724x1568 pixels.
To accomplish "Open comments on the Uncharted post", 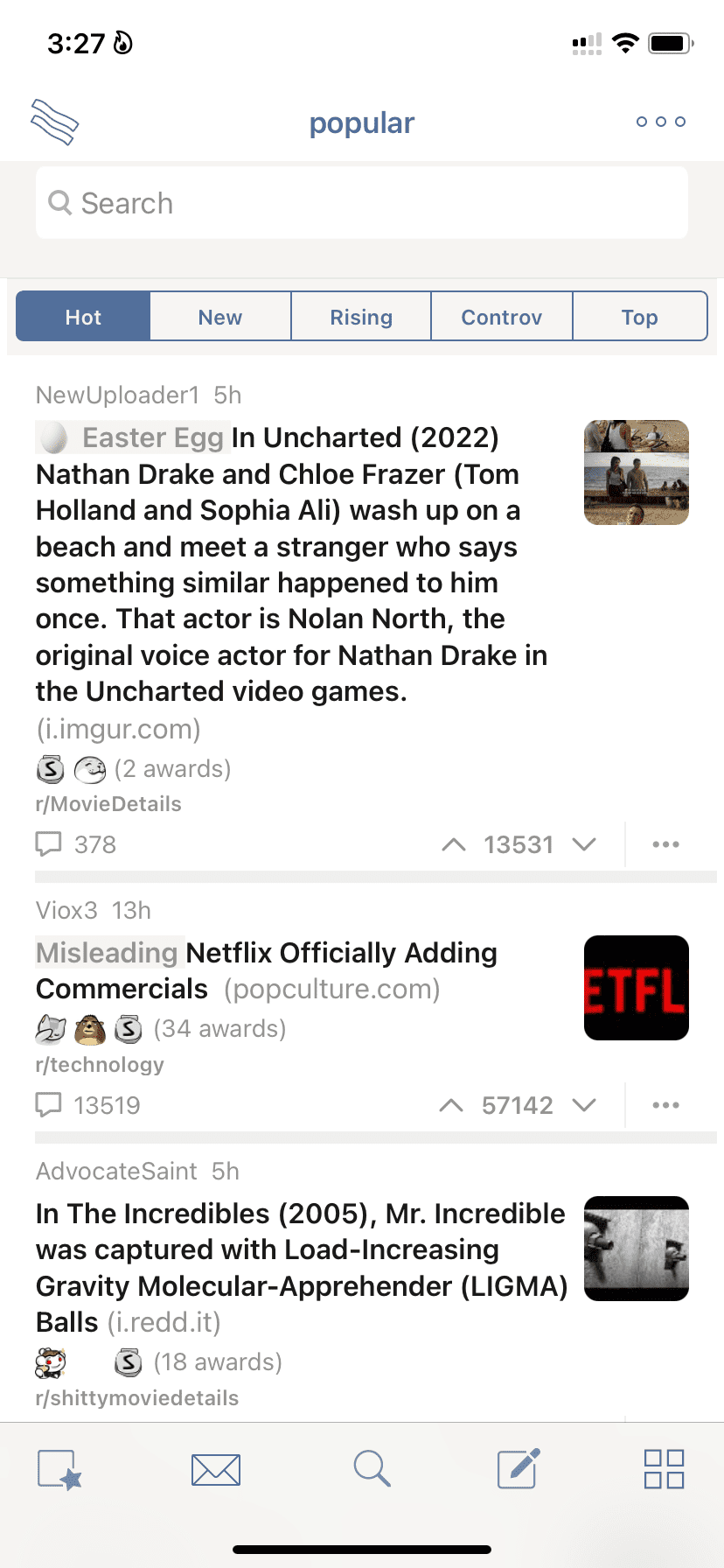I will (x=77, y=844).
